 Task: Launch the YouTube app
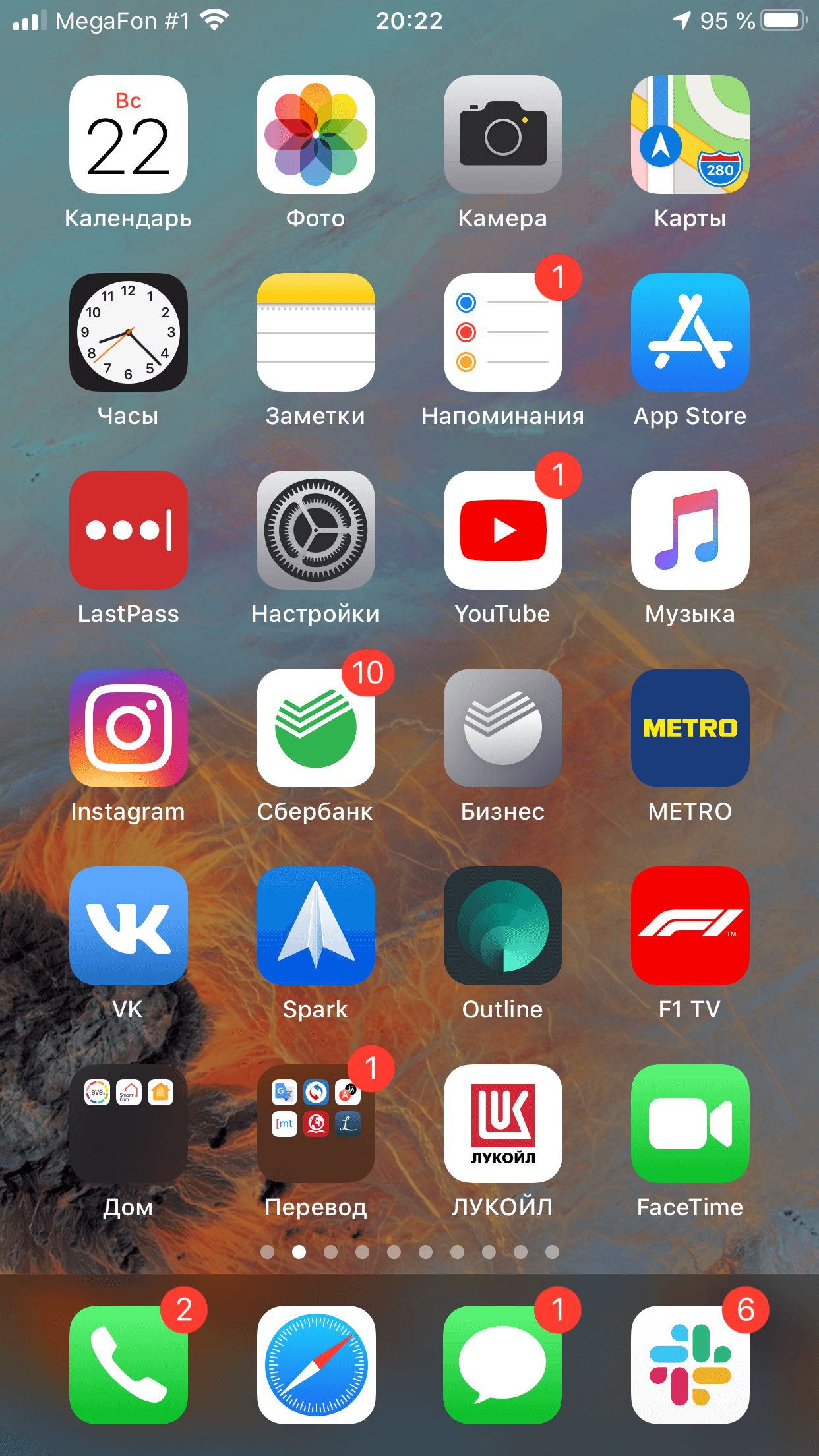pyautogui.click(x=503, y=530)
